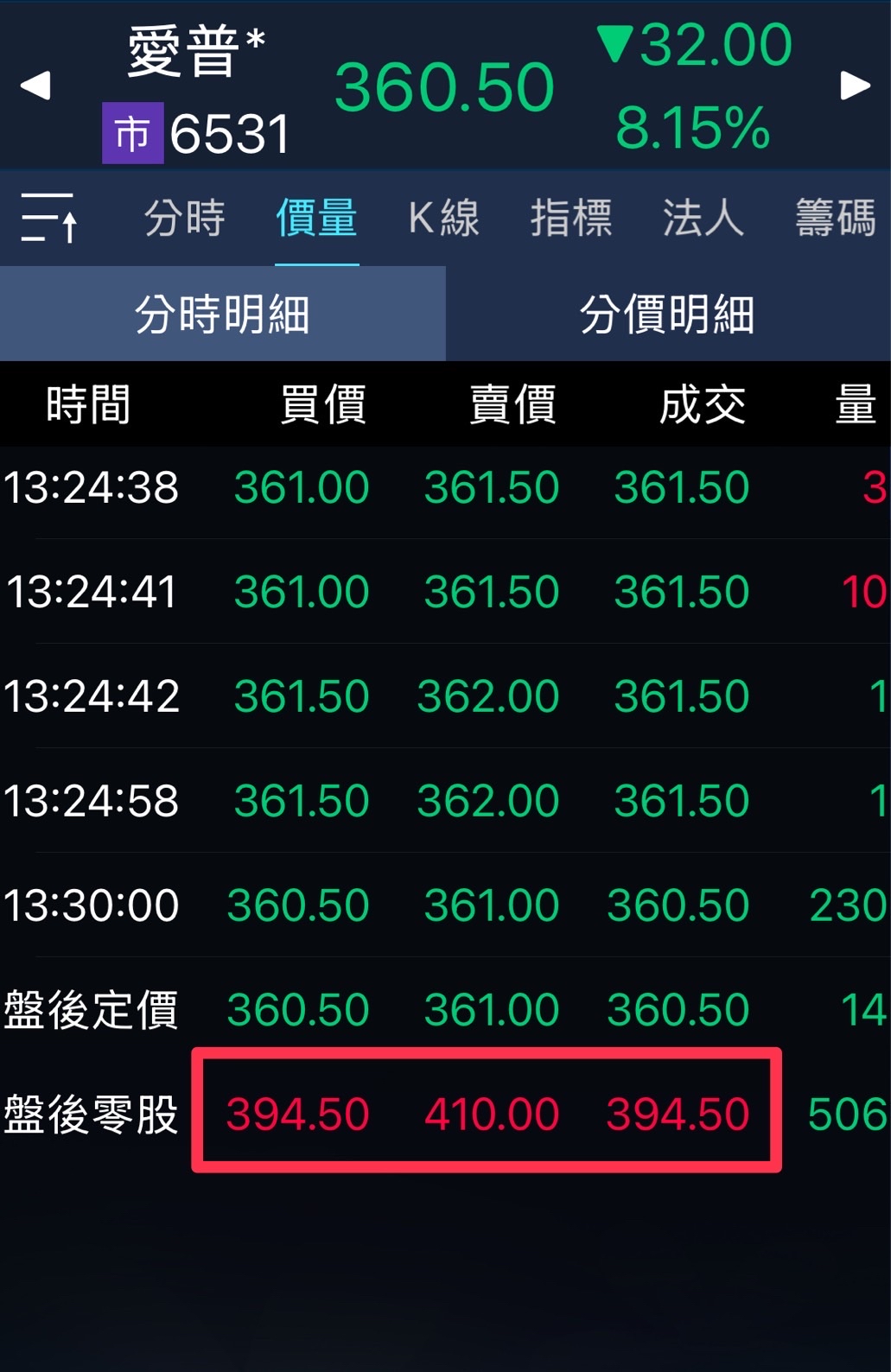The width and height of the screenshot is (891, 1372).
Task: Open the K線 tab
Action: (x=444, y=218)
